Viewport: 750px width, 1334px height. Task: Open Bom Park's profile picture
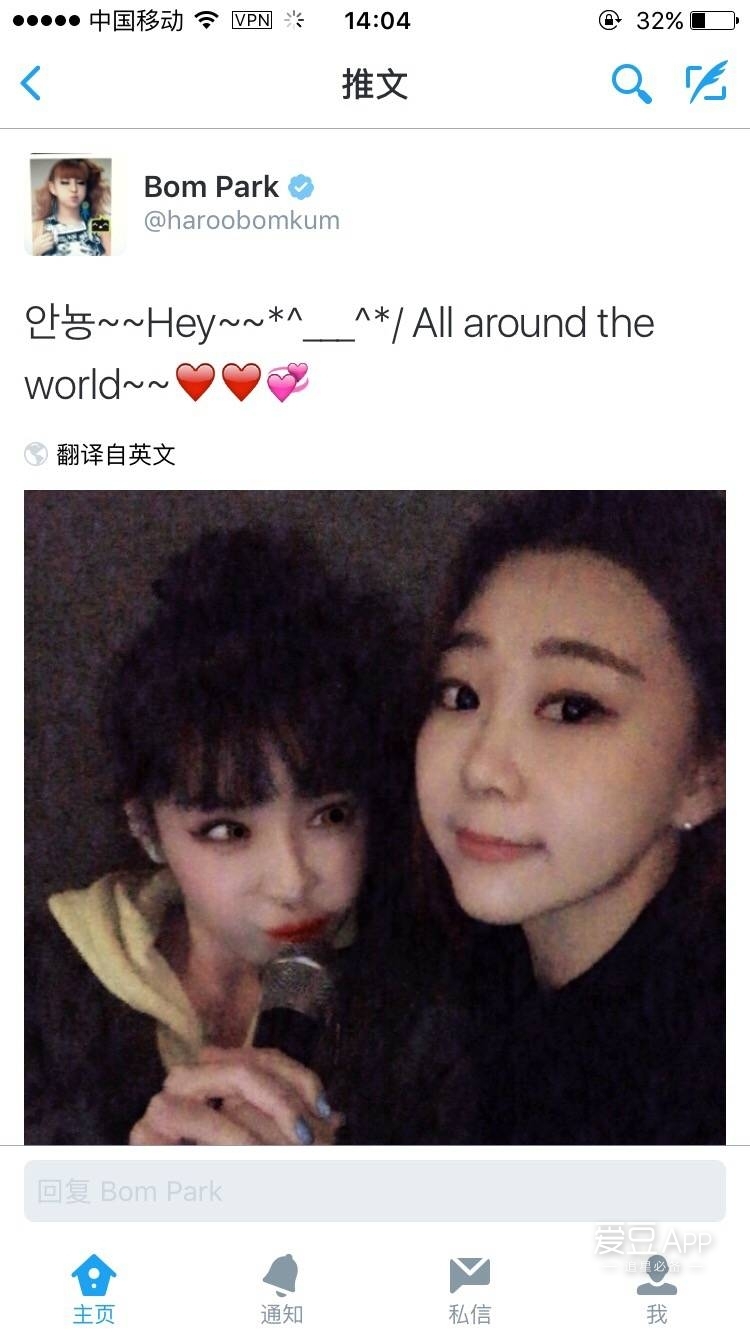tap(74, 206)
